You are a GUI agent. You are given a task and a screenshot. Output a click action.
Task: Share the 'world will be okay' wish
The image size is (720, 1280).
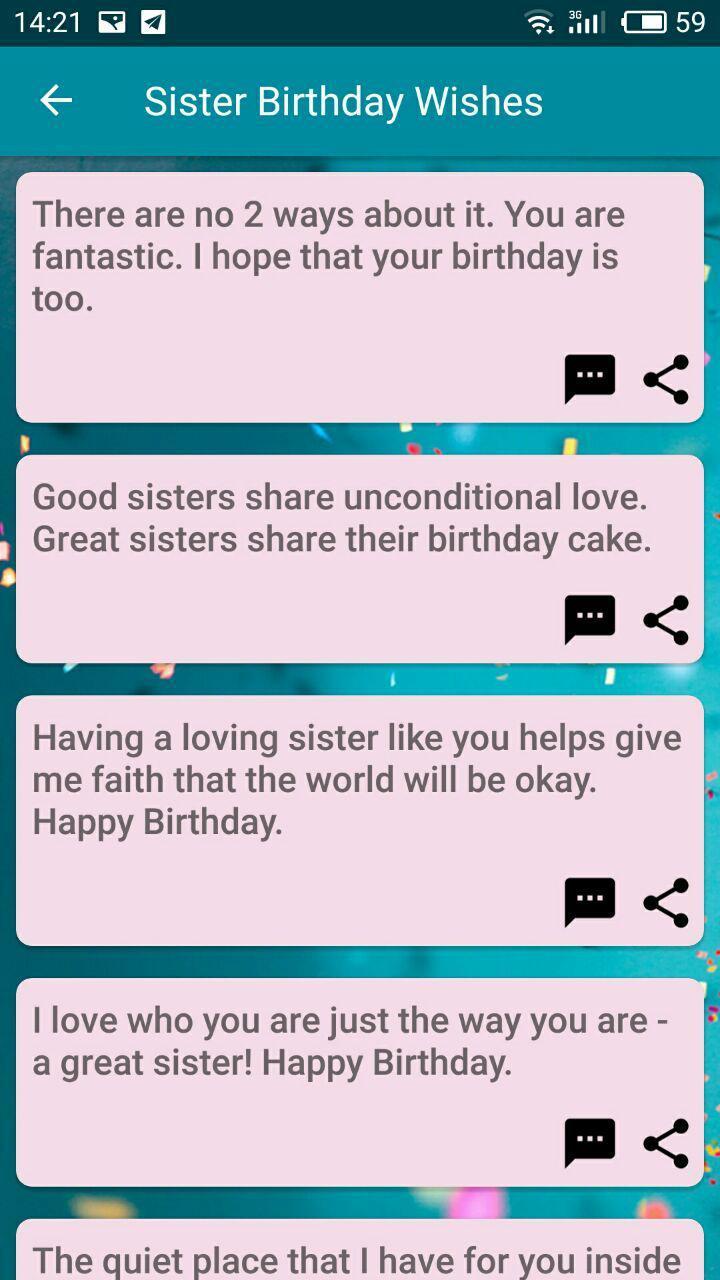[666, 903]
